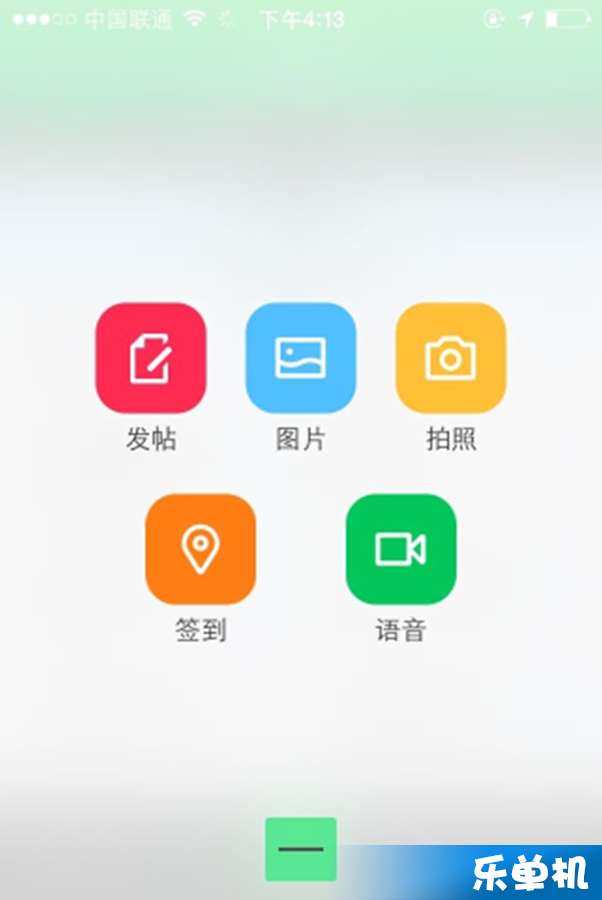Image resolution: width=602 pixels, height=900 pixels.
Task: Open 拍照 to take a photo
Action: pyautogui.click(x=450, y=358)
